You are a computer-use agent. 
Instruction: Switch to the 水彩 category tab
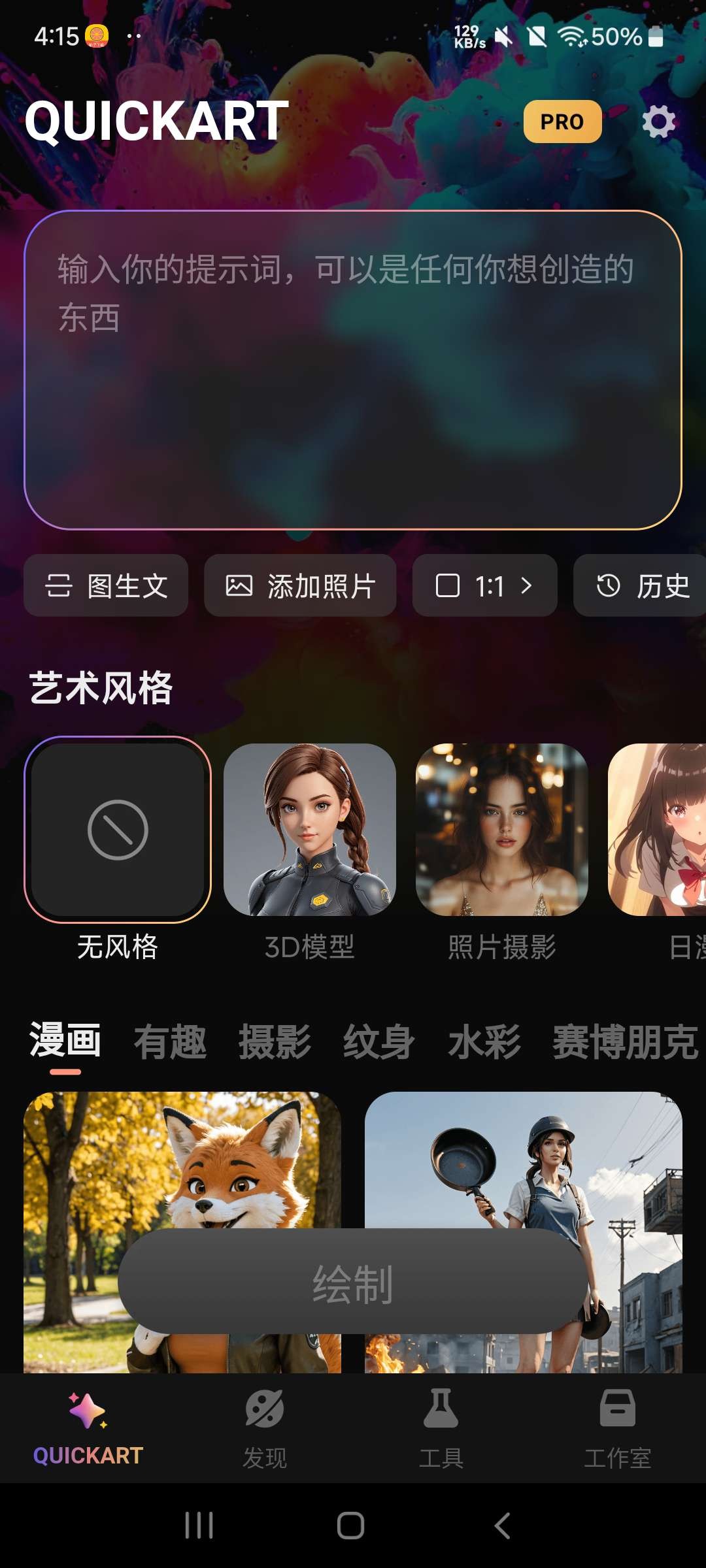pyautogui.click(x=484, y=1041)
